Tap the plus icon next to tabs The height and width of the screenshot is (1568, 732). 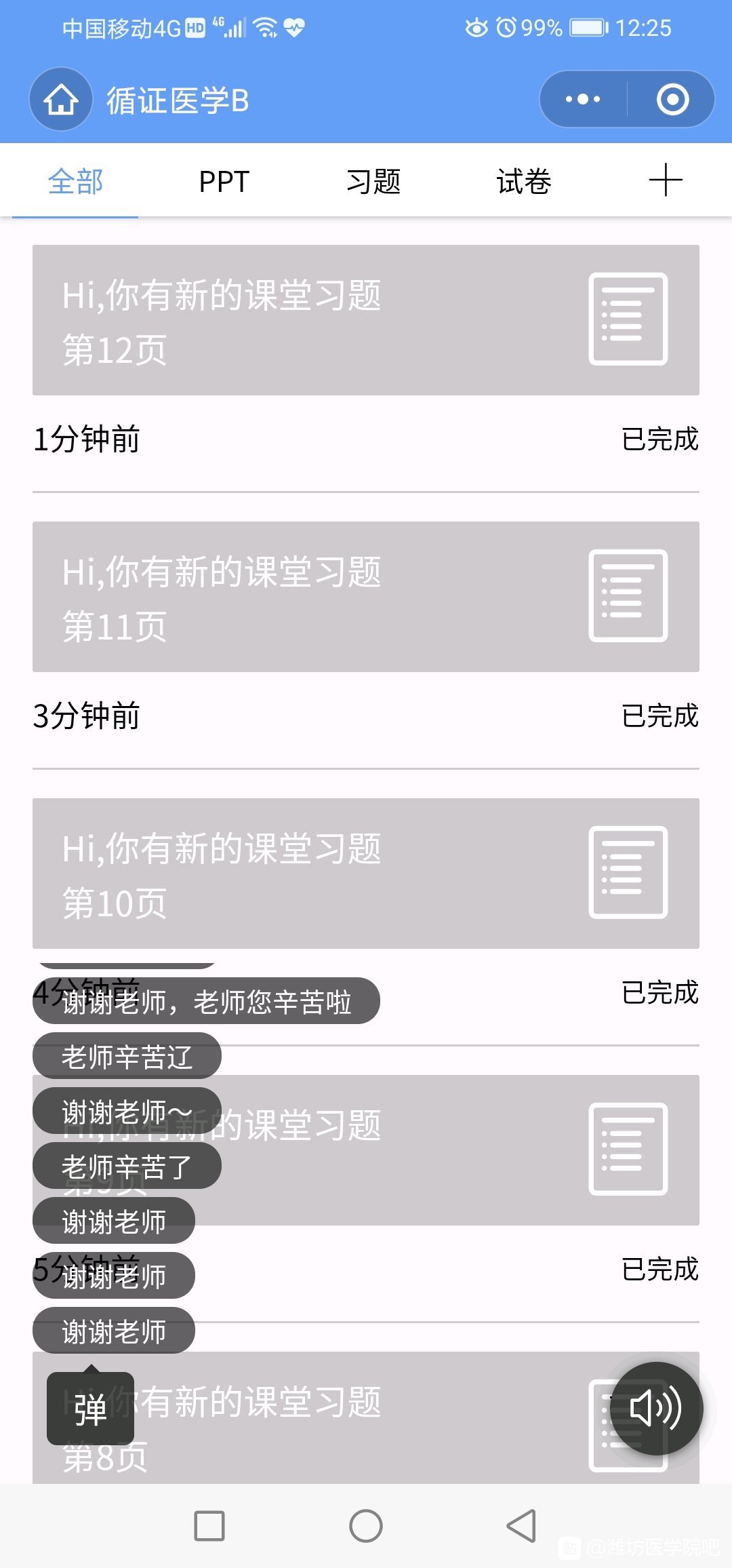pos(666,180)
